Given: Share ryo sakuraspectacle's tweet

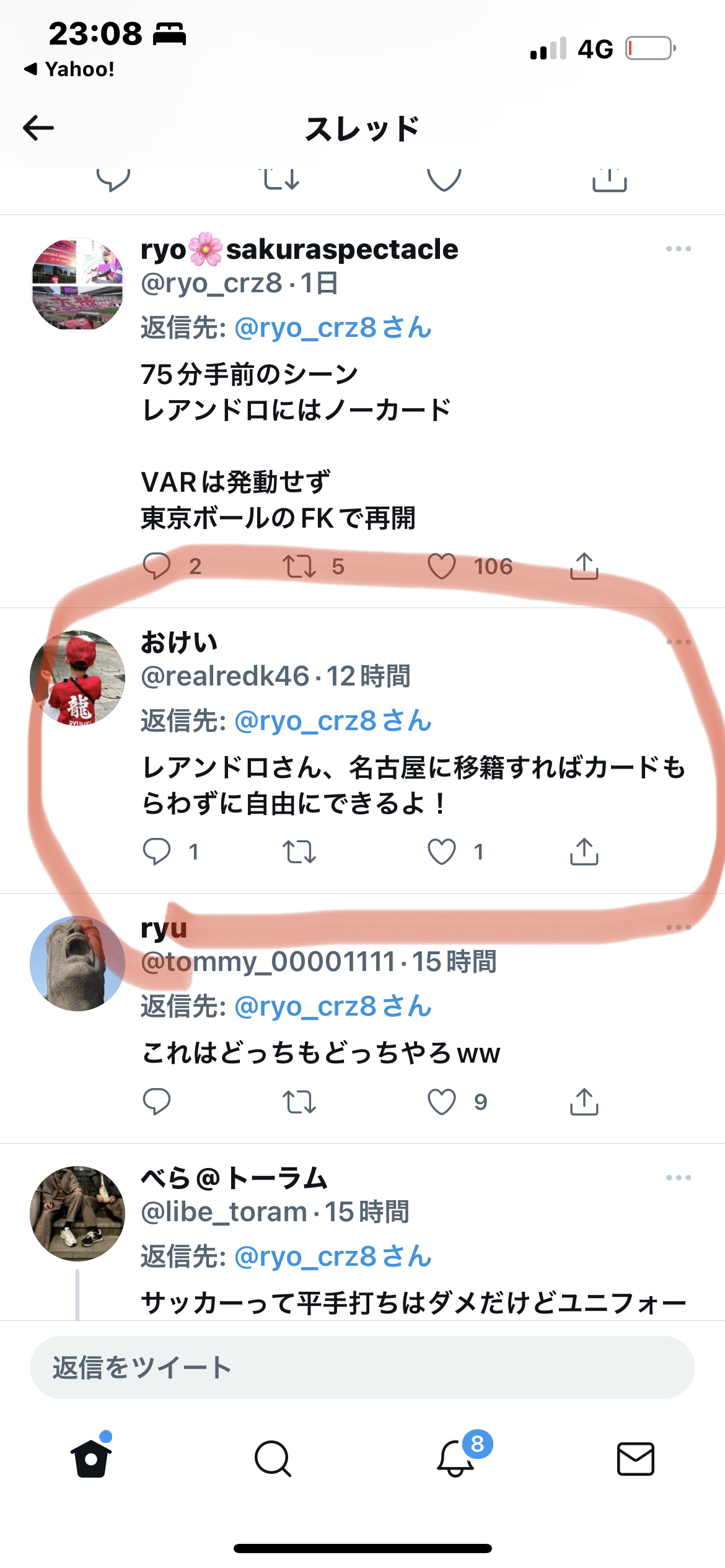Looking at the screenshot, I should [x=584, y=566].
